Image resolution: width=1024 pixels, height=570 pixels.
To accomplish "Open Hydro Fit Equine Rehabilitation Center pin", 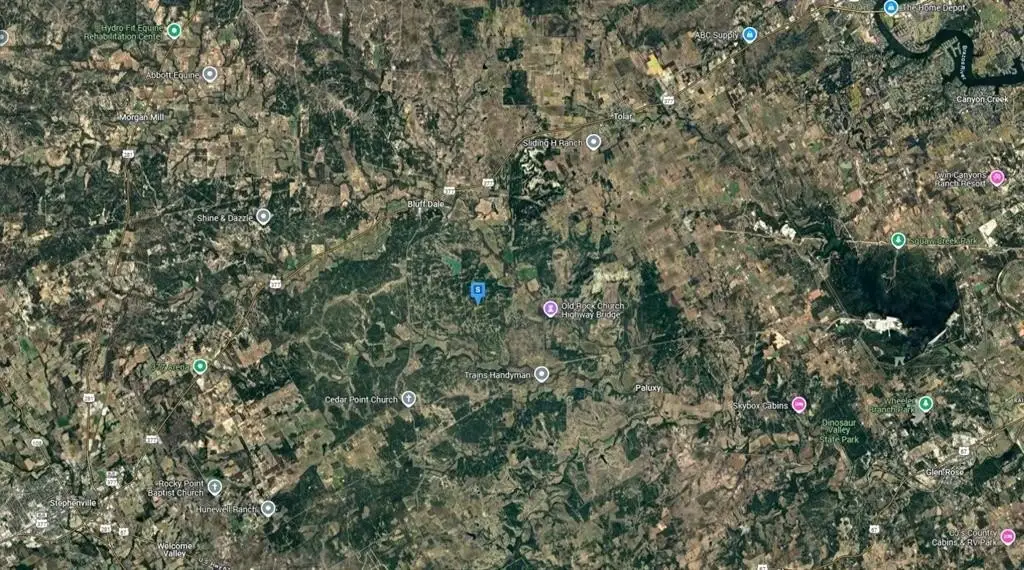I will pos(174,31).
